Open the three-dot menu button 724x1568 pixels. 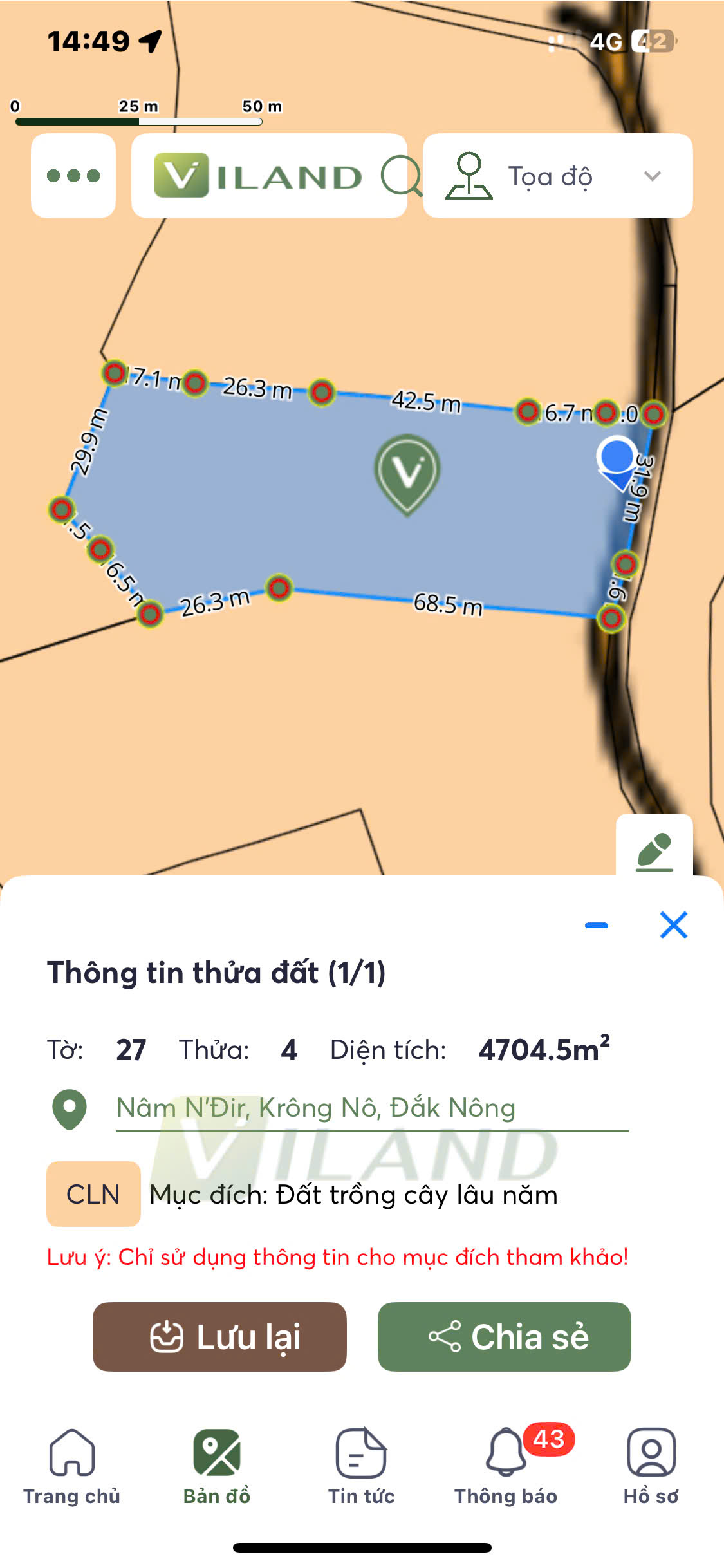(73, 176)
